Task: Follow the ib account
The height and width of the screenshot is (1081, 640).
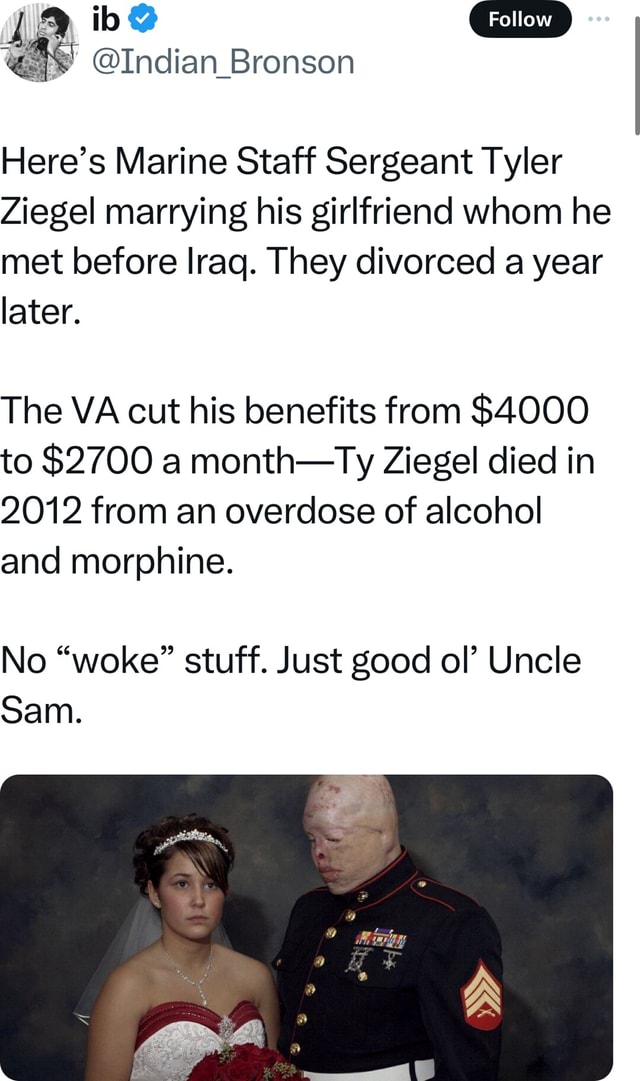Action: (520, 19)
